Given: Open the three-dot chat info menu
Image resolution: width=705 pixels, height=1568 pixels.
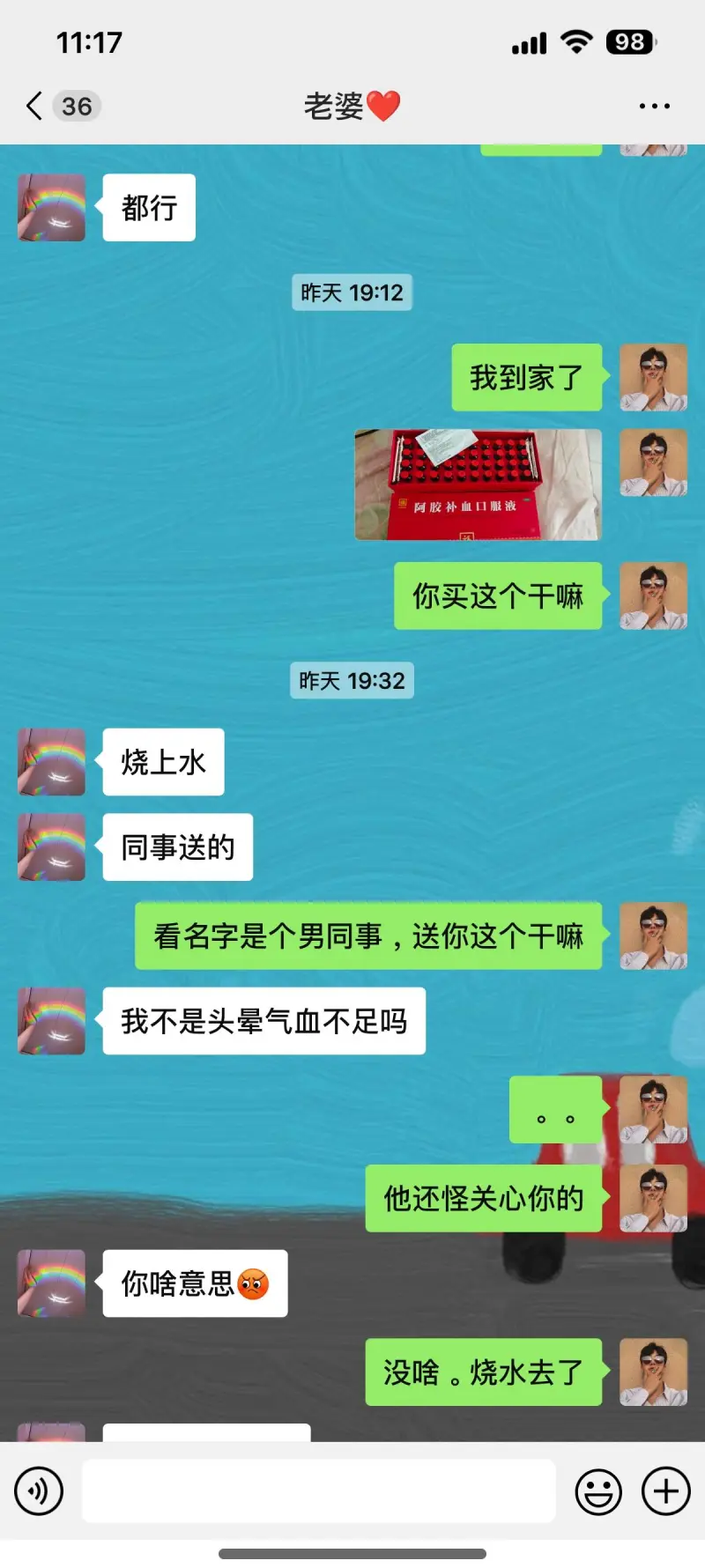Looking at the screenshot, I should point(654,107).
